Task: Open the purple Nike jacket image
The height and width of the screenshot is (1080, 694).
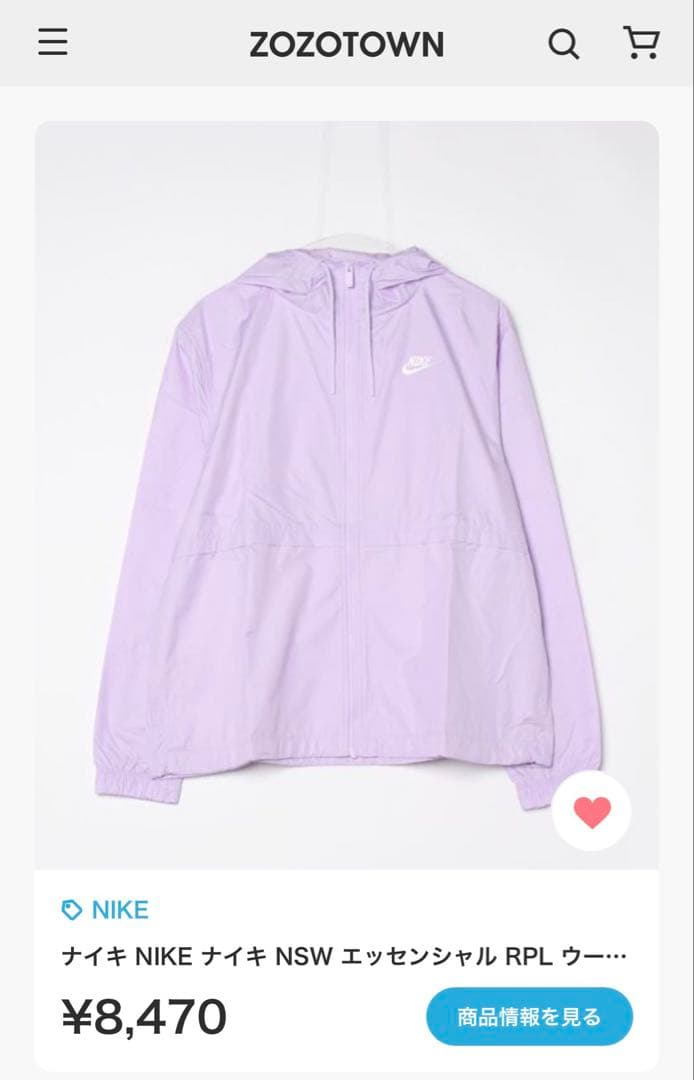Action: [x=347, y=495]
